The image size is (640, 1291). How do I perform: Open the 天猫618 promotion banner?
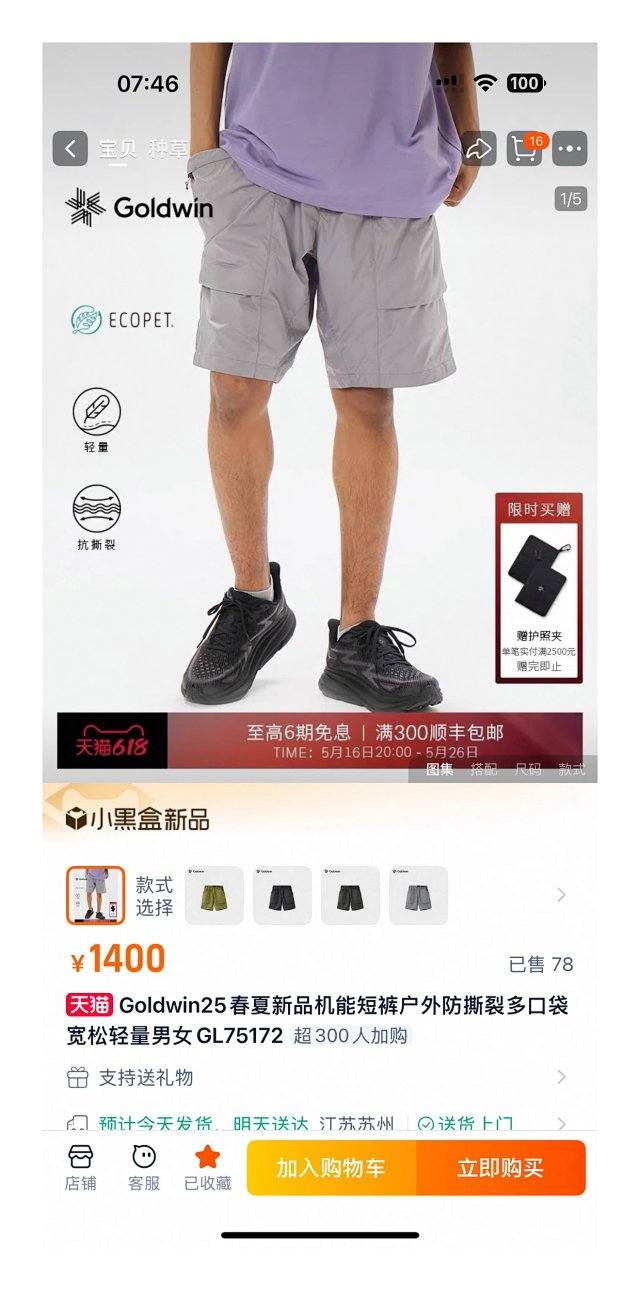click(319, 740)
